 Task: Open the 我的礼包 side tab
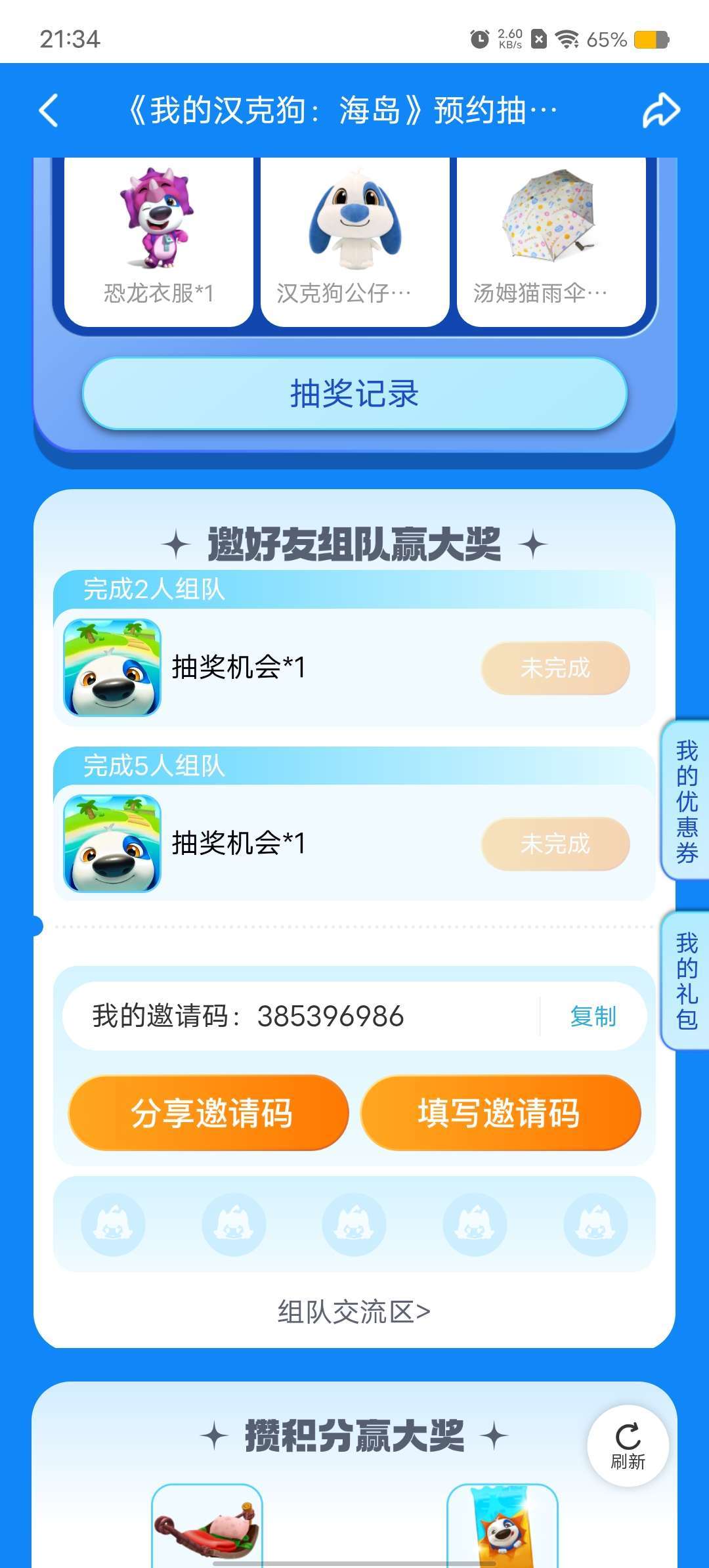tap(687, 981)
